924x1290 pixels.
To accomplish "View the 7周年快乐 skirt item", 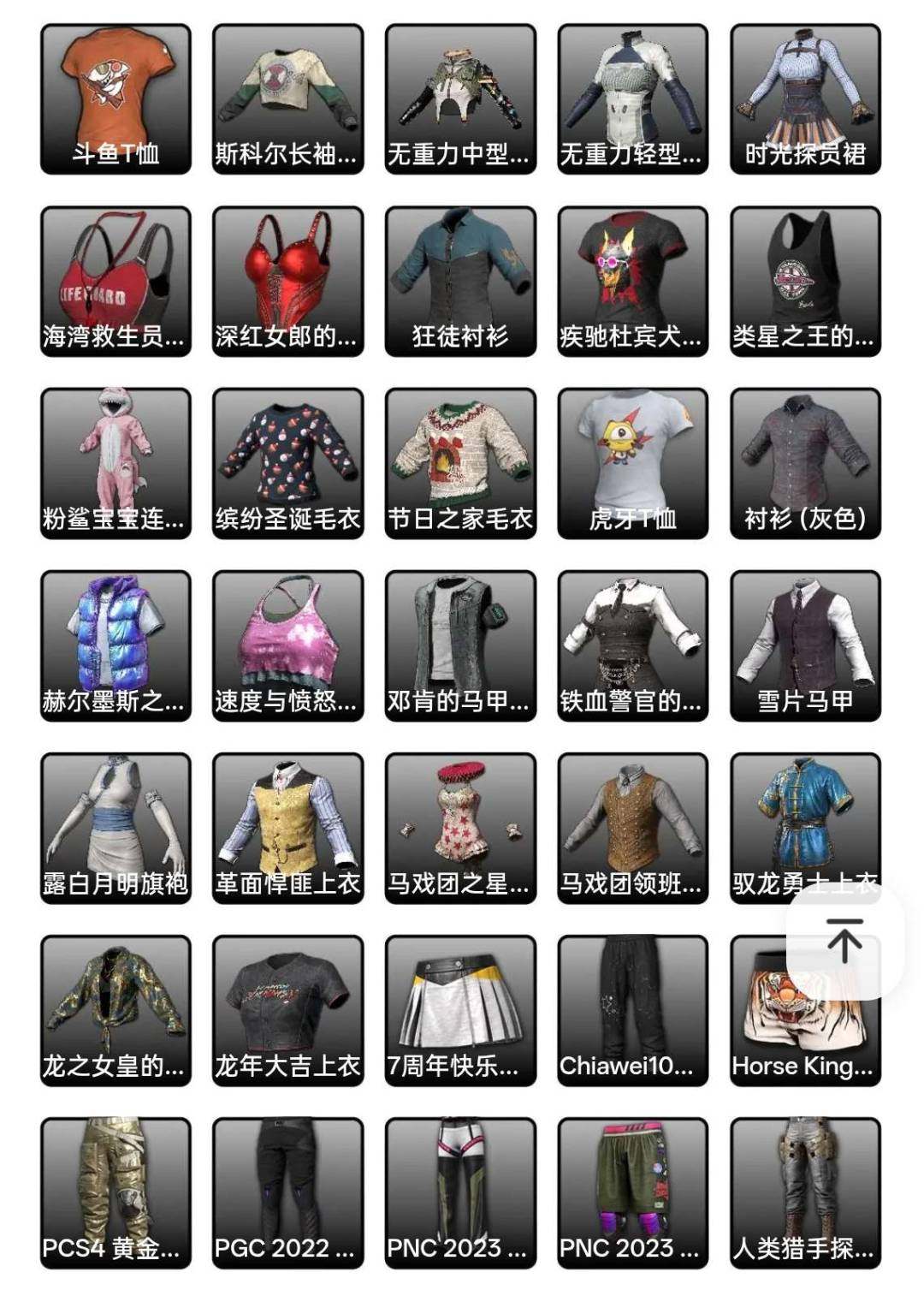I will [x=460, y=1010].
